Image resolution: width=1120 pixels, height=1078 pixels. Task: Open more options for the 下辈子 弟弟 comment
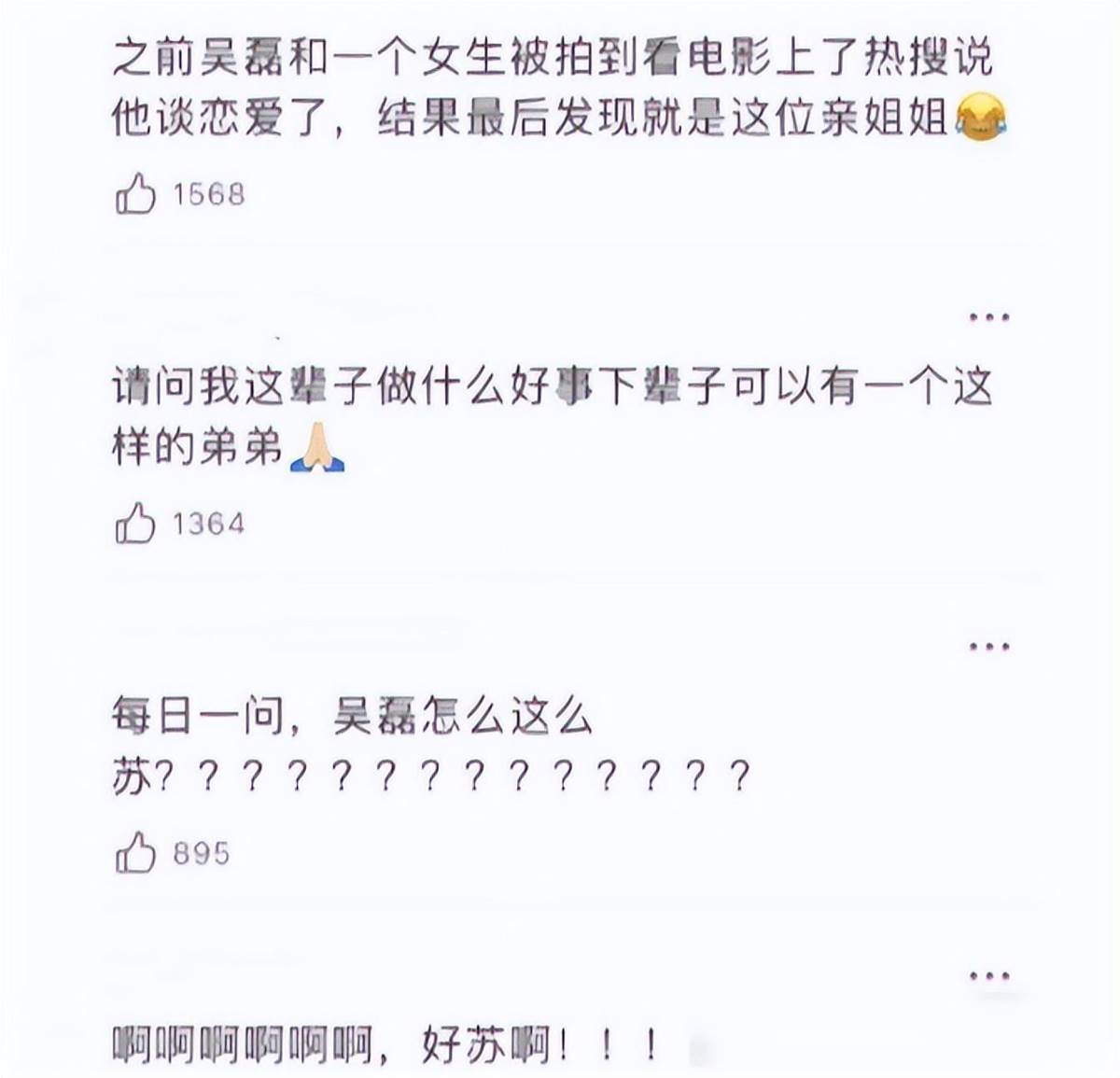tap(988, 317)
